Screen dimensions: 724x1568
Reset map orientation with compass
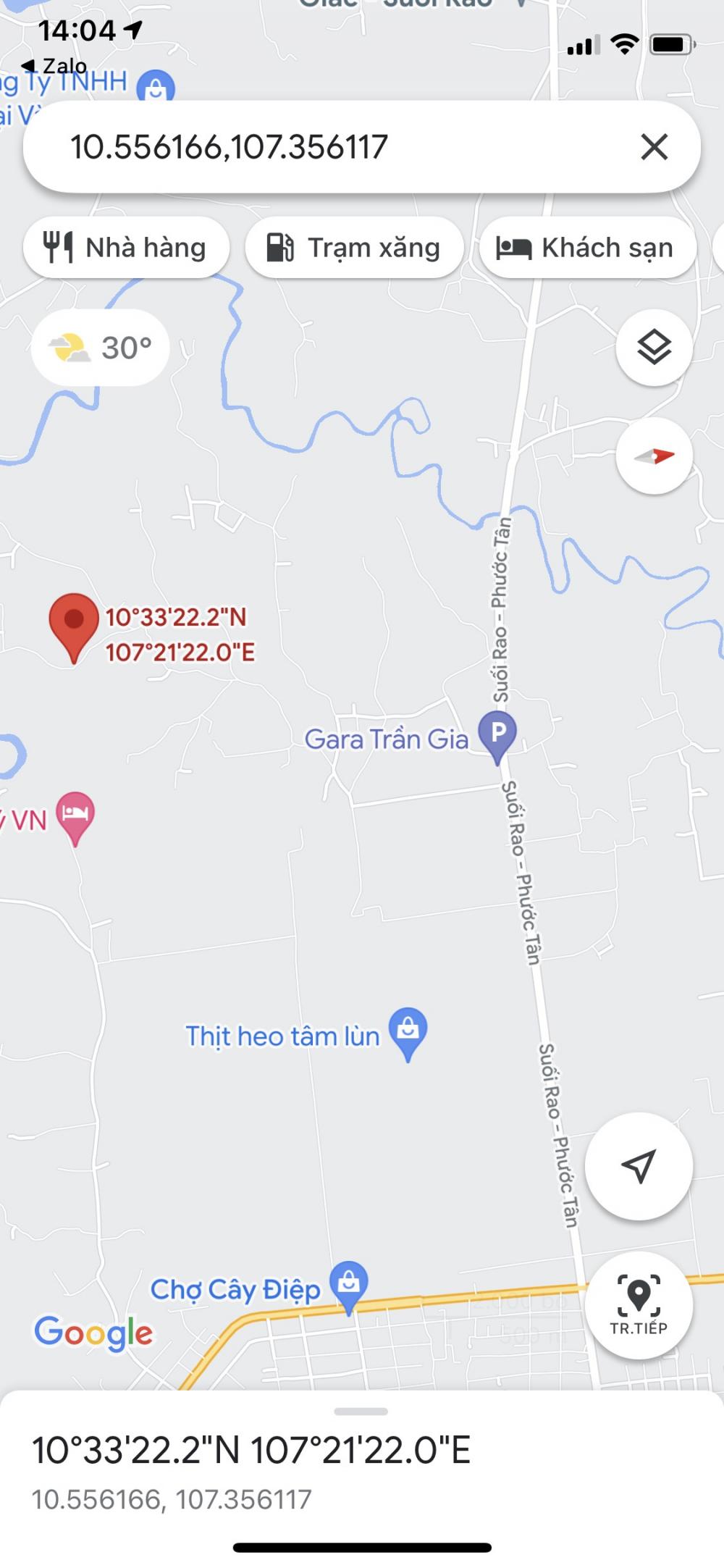click(654, 456)
